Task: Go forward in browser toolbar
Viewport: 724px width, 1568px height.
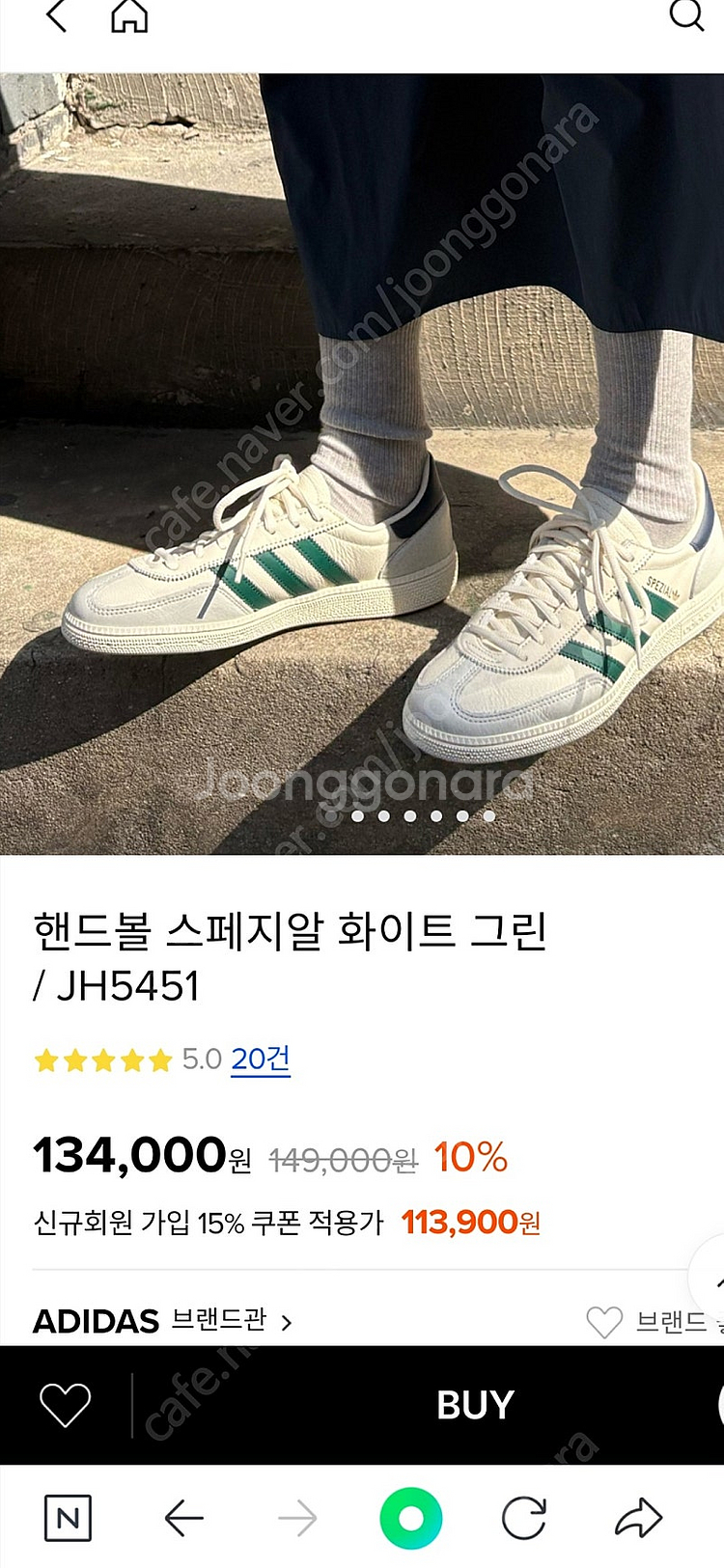Action: (x=297, y=1518)
